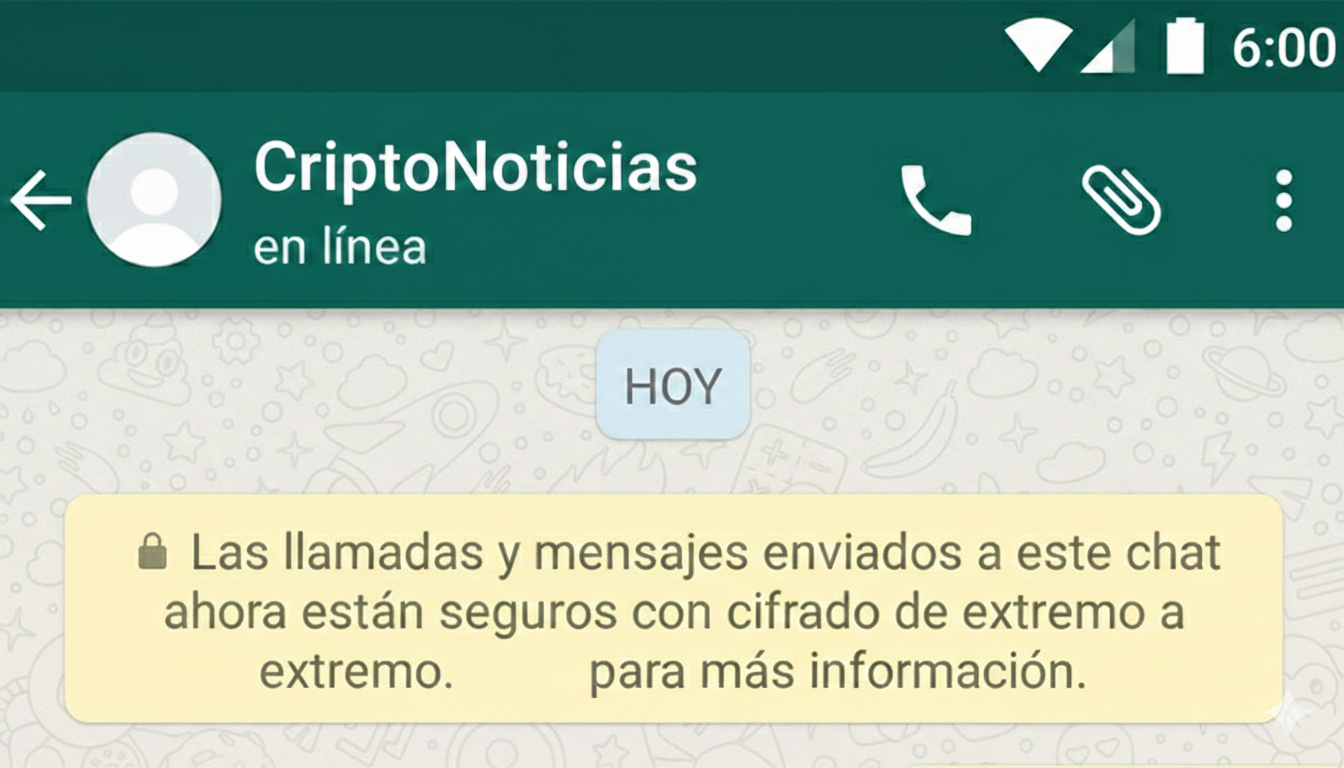Open the three-dot overflow menu
Screen dimensions: 1344x768
(x=1284, y=200)
